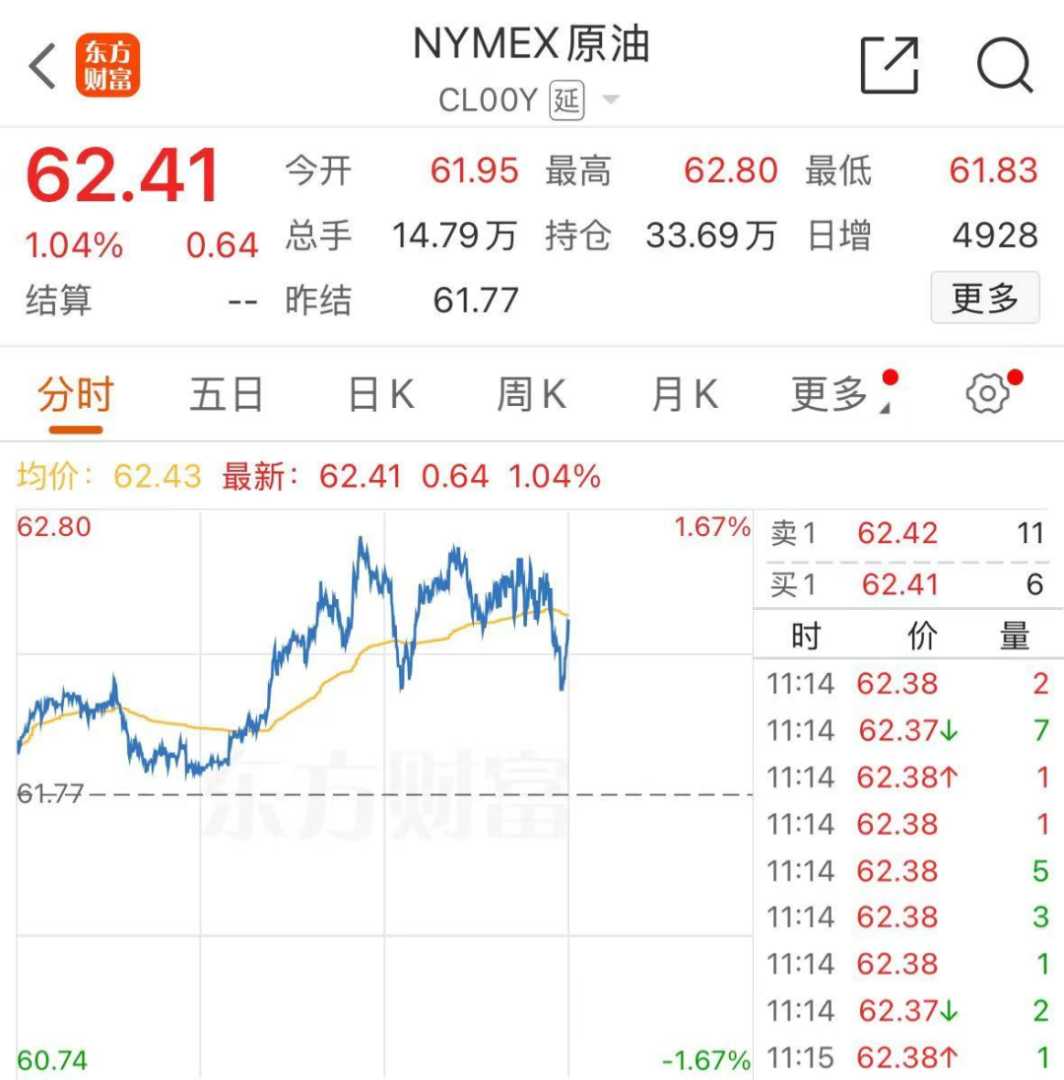Select the 分时 chart tab
The image size is (1064, 1080).
(76, 395)
